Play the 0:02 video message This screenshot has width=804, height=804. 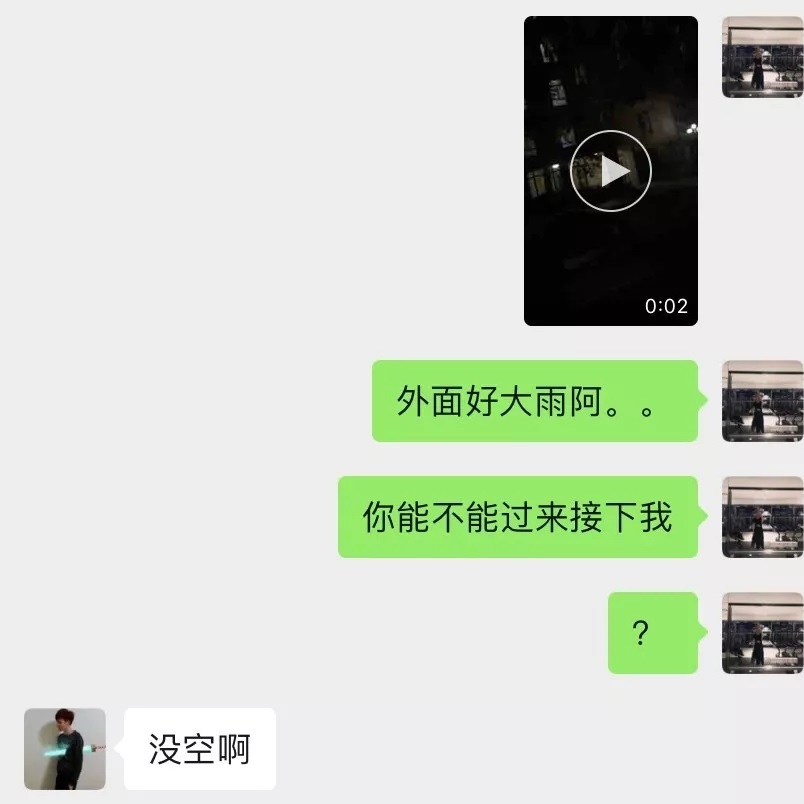click(610, 171)
